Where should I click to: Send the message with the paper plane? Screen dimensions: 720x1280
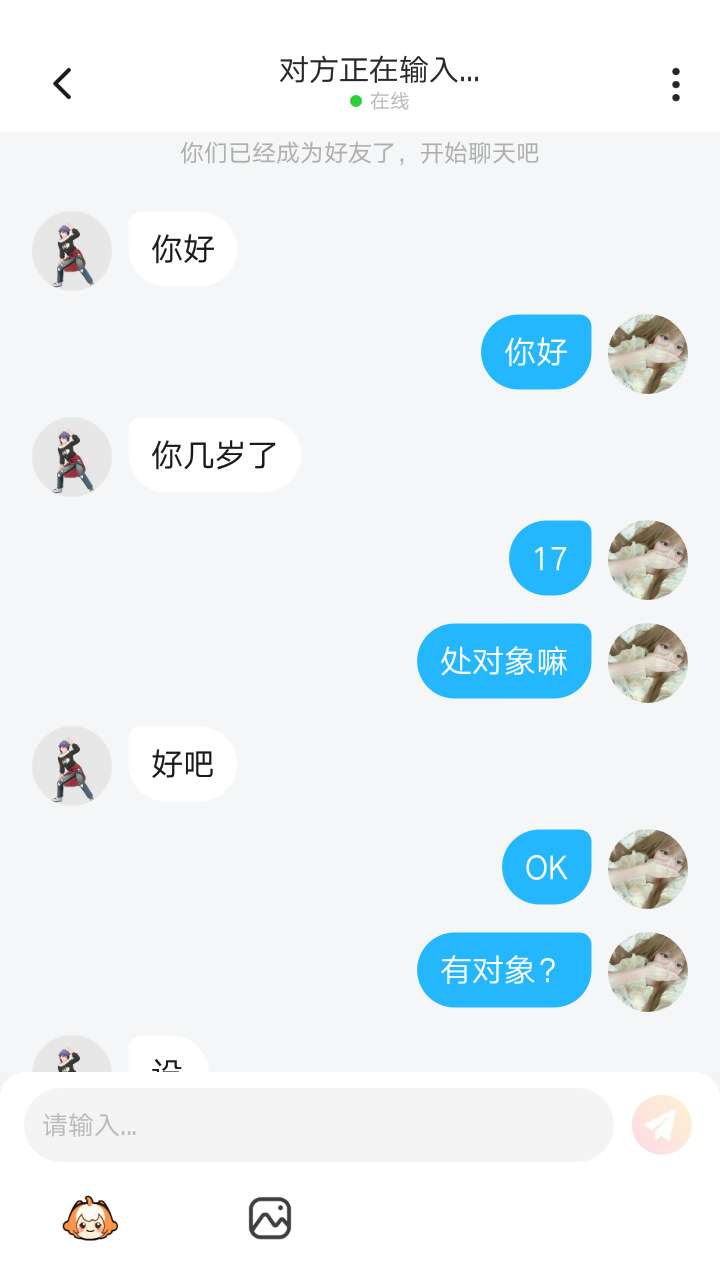pos(661,1125)
